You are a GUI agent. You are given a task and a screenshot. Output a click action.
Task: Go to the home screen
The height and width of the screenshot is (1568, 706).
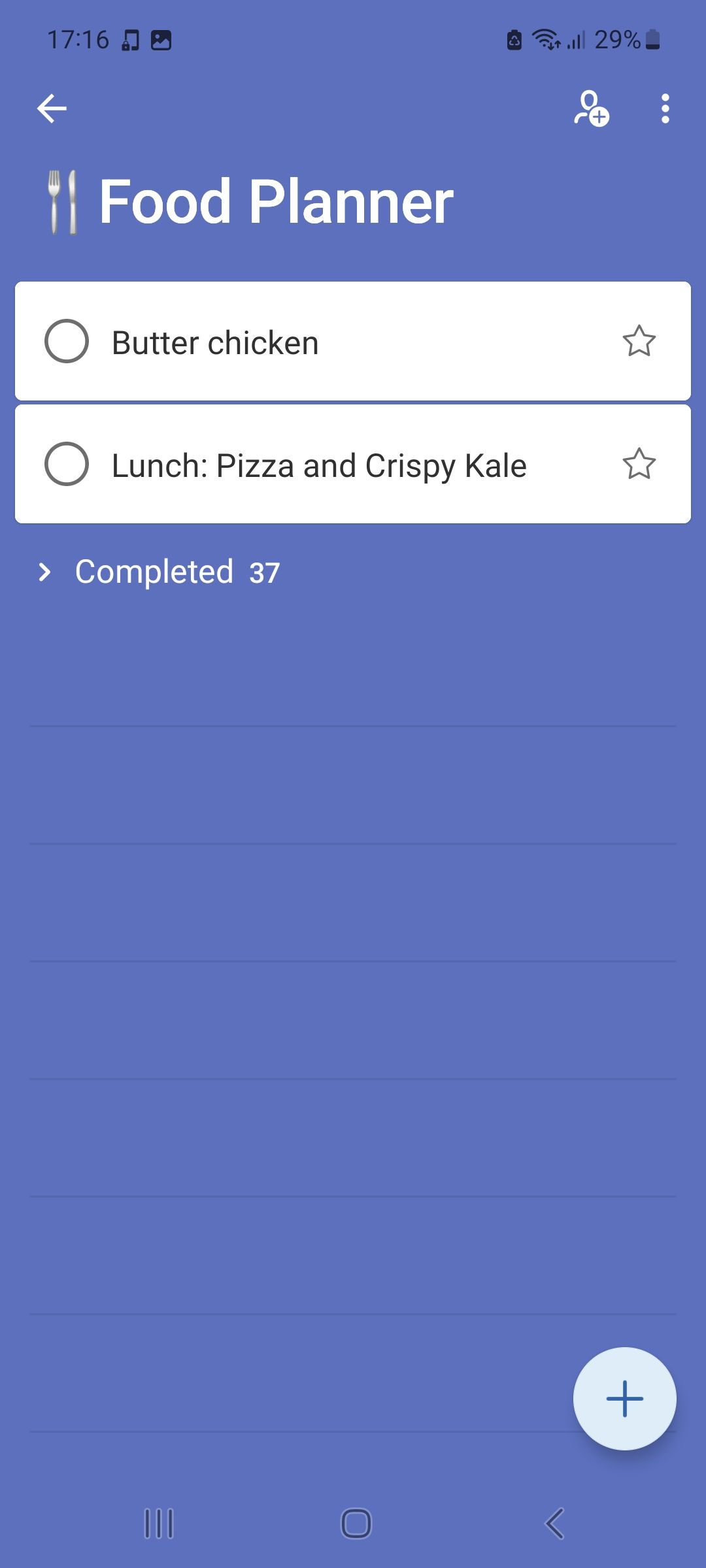tap(356, 1524)
